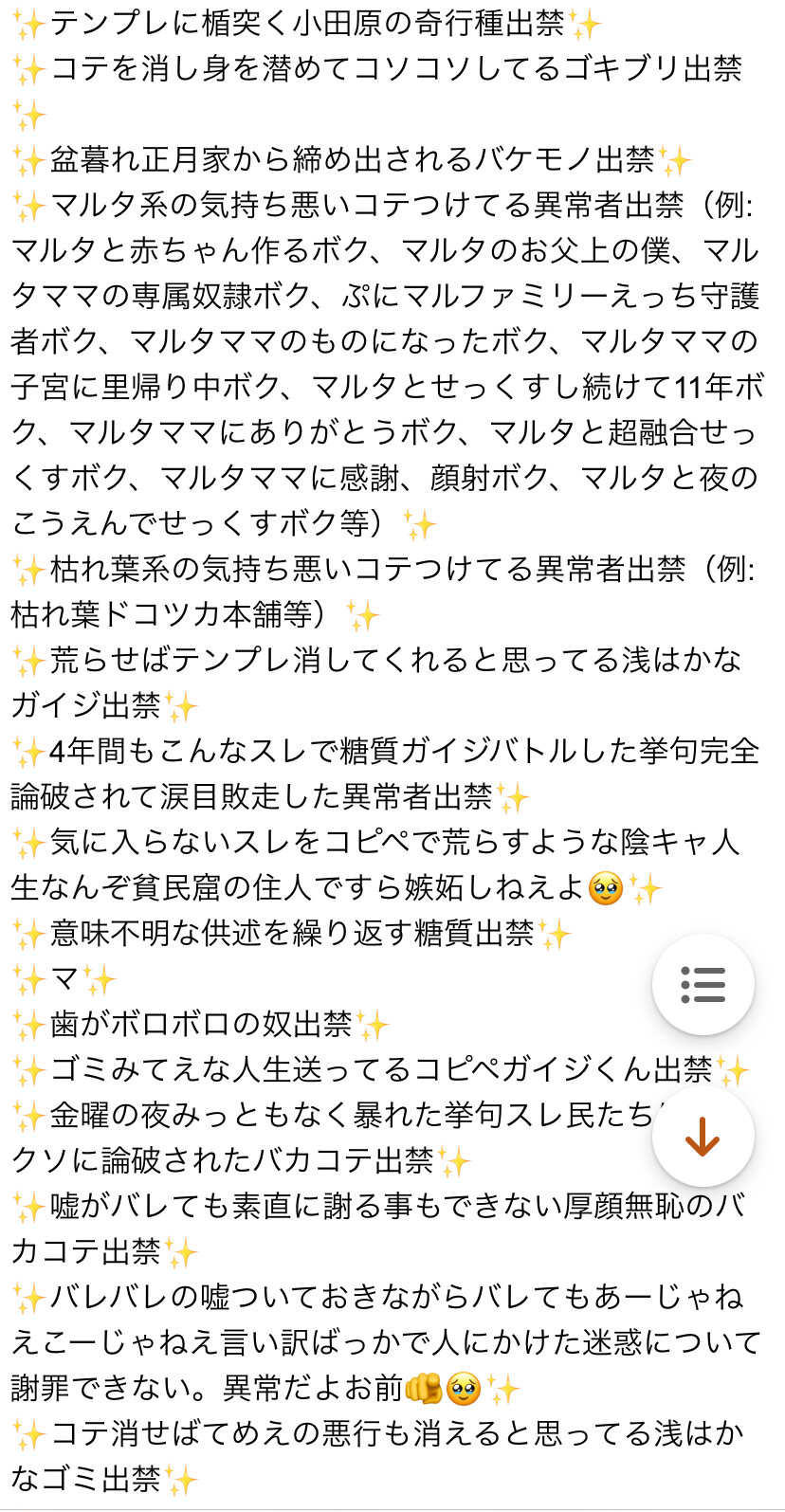This screenshot has height=1512, width=785.
Task: Jump to bottom with the down arrow button
Action: click(x=703, y=1136)
